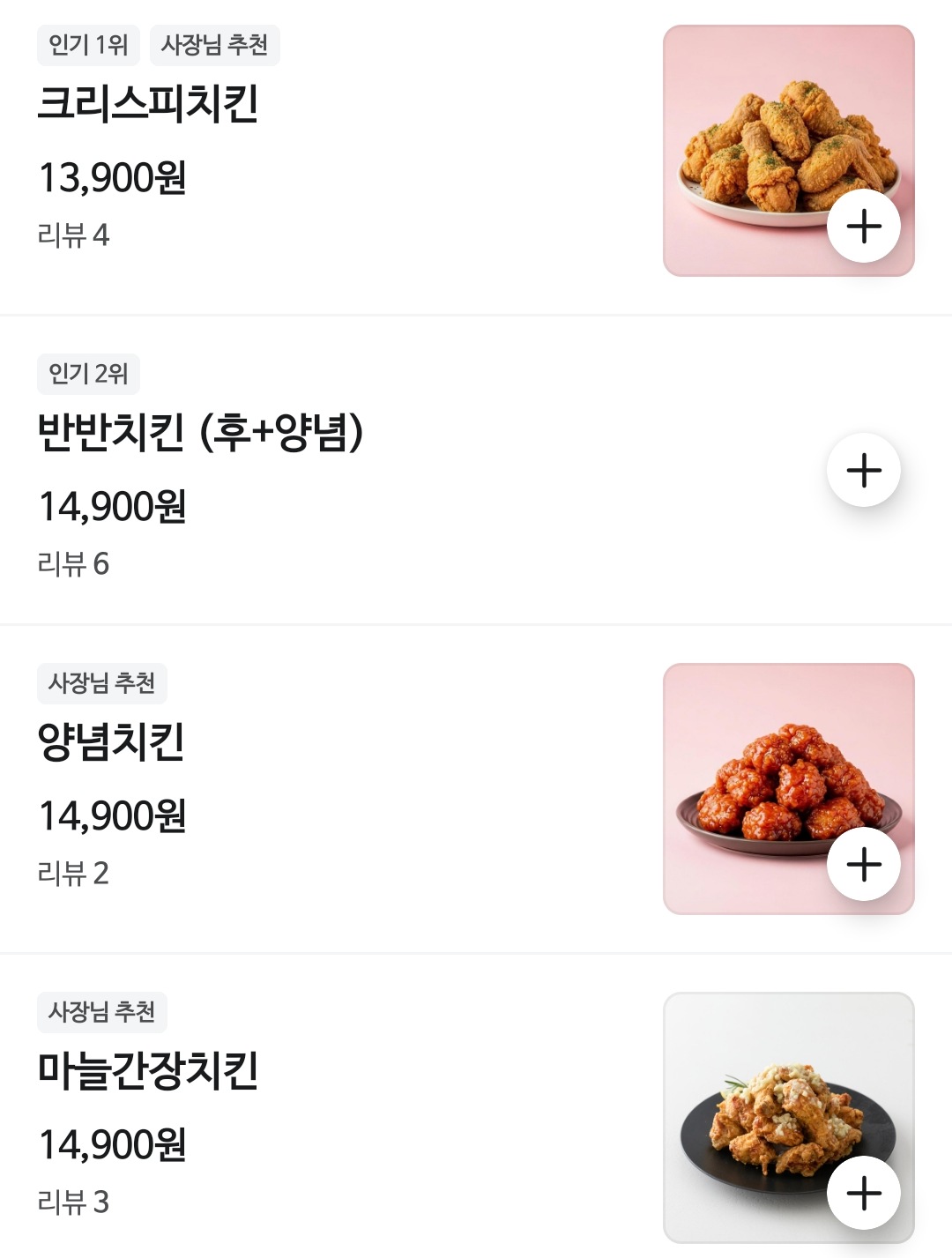Image resolution: width=952 pixels, height=1258 pixels.
Task: Add 마늘간장치킨 to the cart
Action: point(864,1193)
